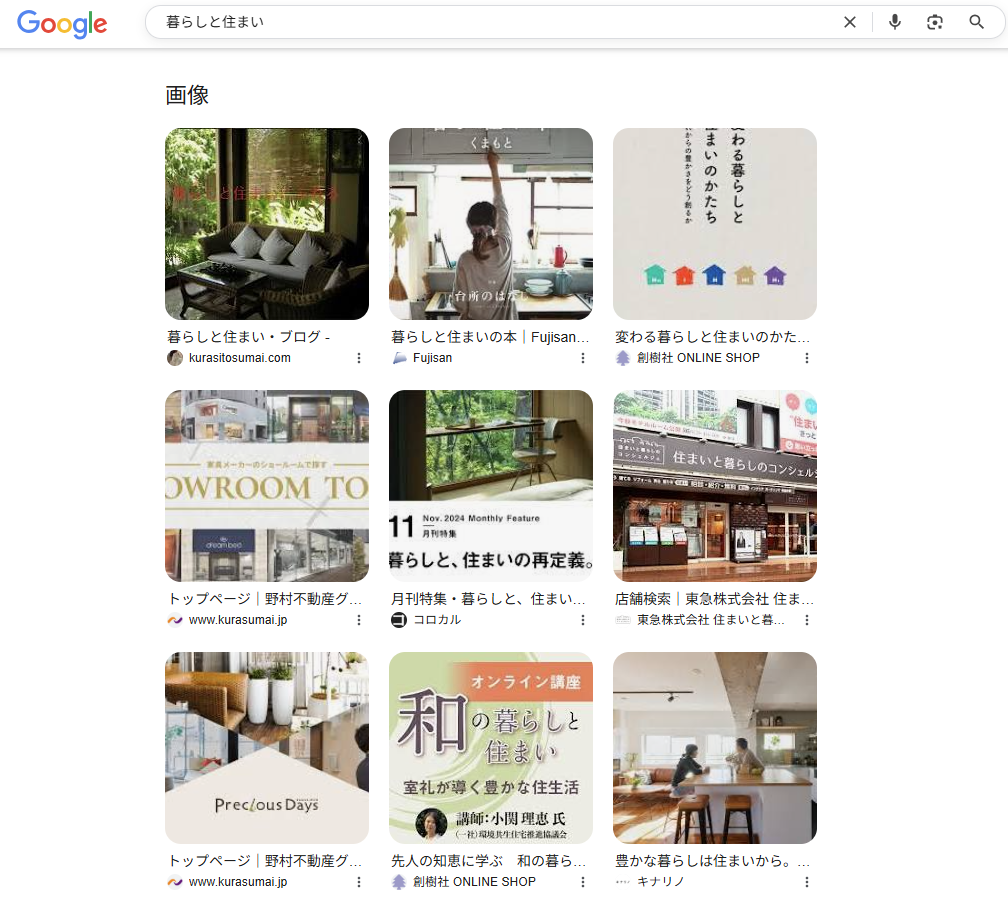Clear the search query text
Image resolution: width=1008 pixels, height=899 pixels.
[x=850, y=22]
